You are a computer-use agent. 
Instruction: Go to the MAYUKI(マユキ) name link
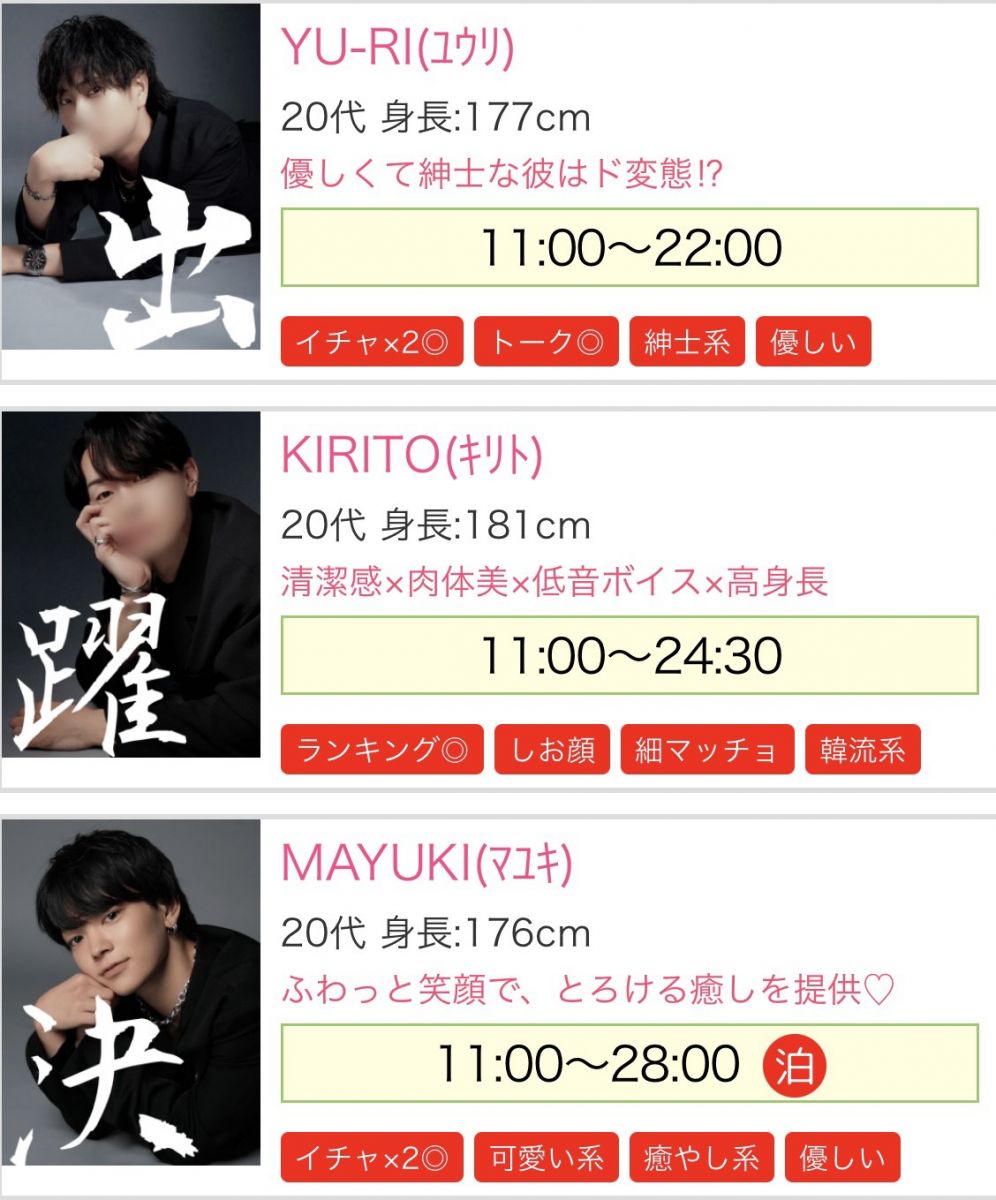[426, 864]
